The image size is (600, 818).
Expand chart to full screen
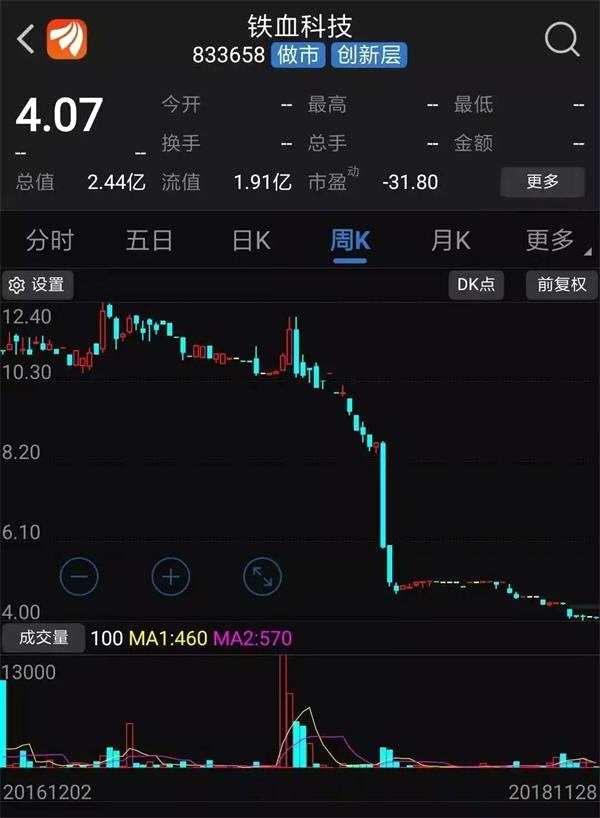[262, 576]
